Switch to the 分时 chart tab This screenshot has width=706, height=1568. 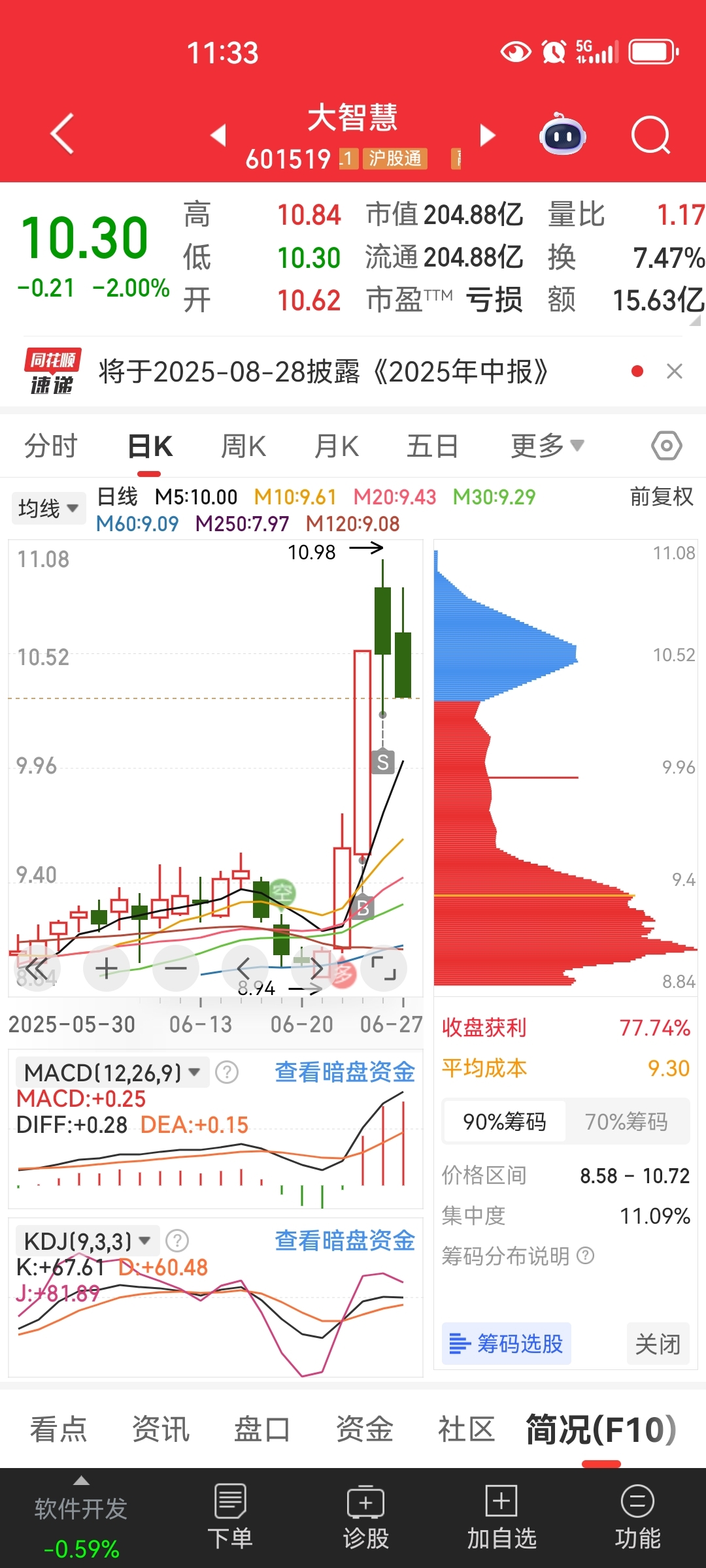click(x=51, y=446)
